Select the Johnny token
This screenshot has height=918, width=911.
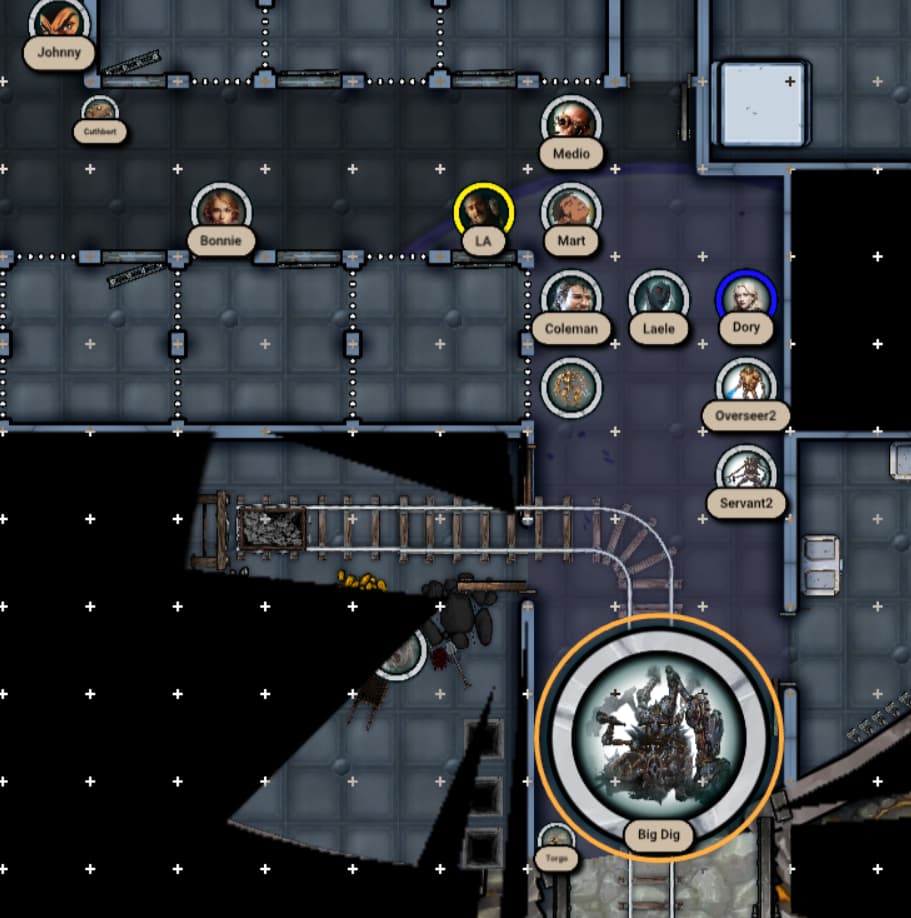tap(59, 20)
